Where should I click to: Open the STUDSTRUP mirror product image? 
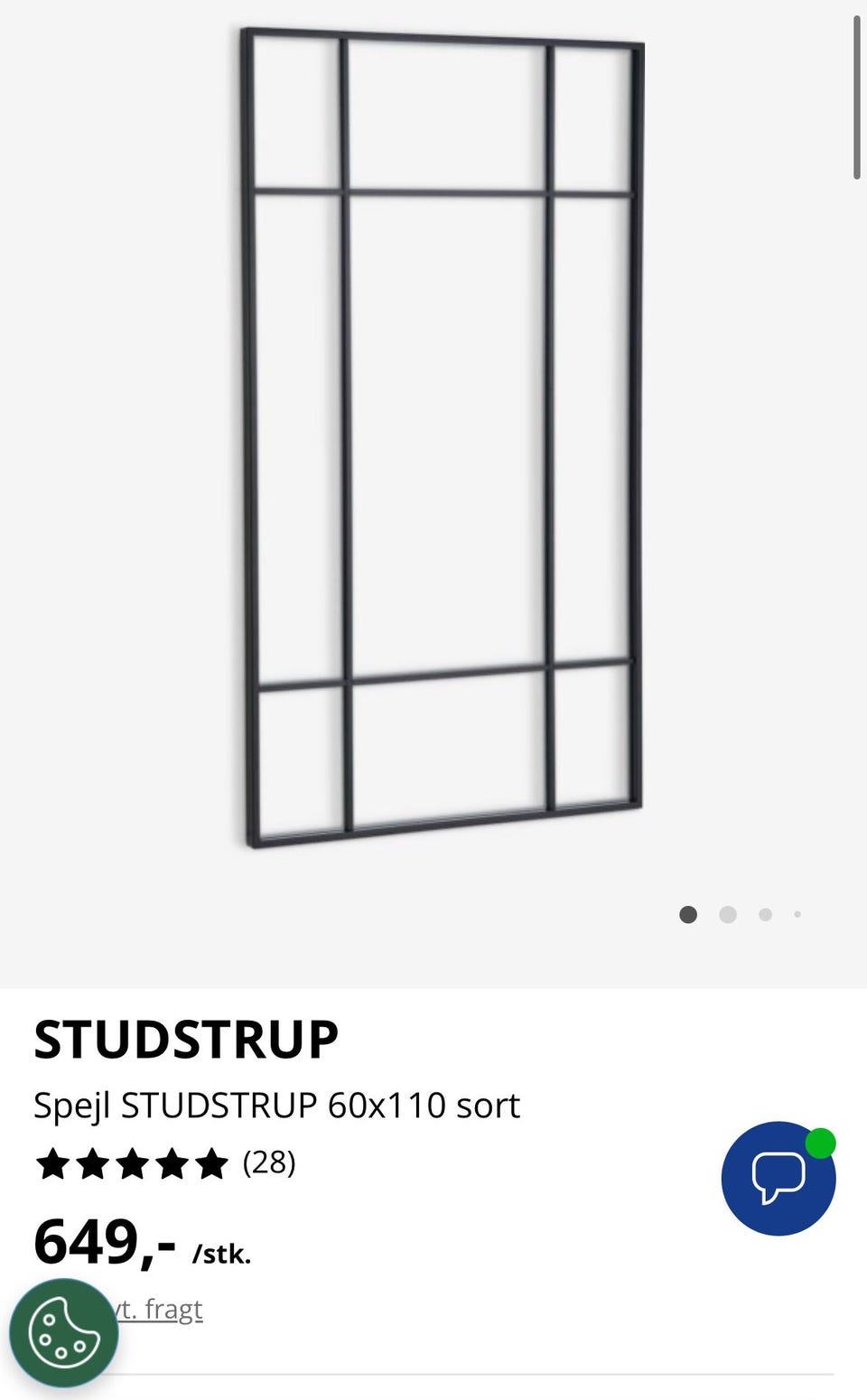click(x=443, y=438)
